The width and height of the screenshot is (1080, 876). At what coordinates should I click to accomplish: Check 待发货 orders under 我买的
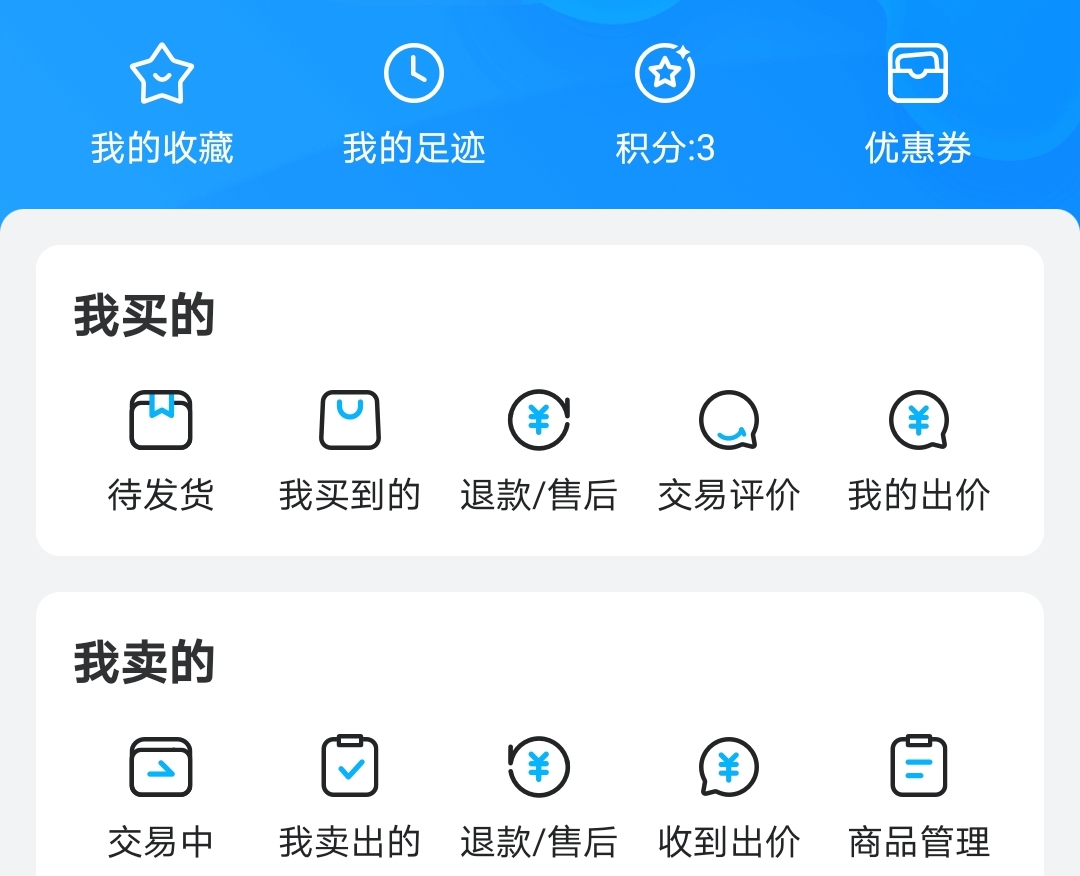point(161,448)
